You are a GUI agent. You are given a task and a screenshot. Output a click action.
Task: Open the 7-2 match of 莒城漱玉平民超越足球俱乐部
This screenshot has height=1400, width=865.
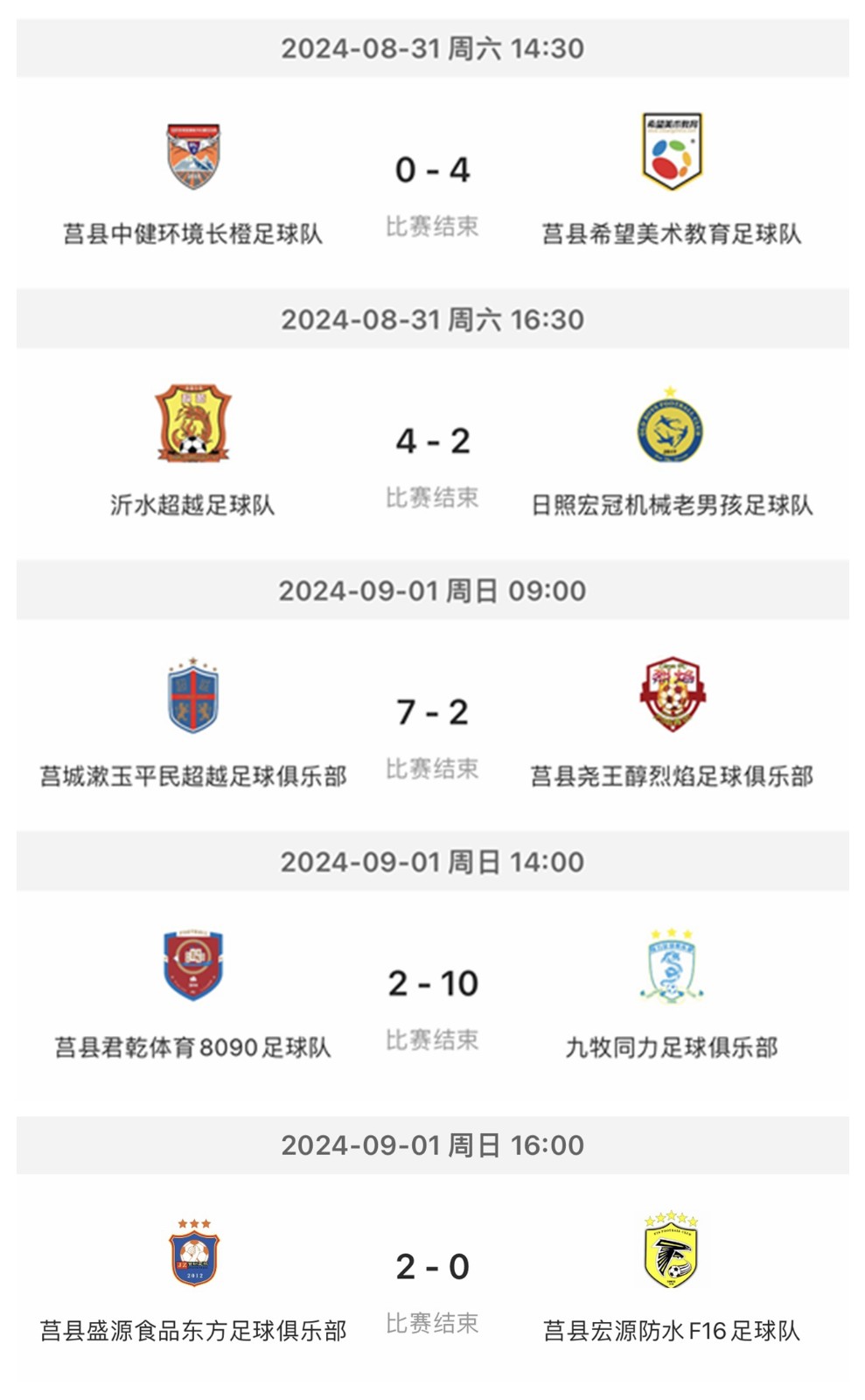click(x=432, y=712)
